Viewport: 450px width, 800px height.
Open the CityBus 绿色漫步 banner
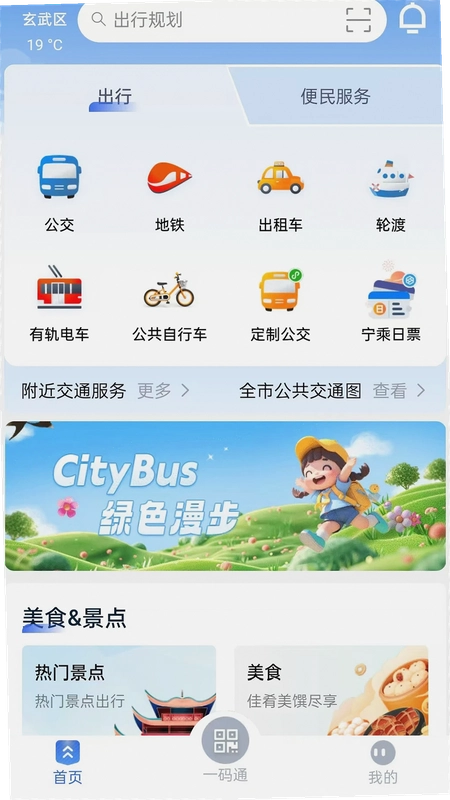coord(226,496)
